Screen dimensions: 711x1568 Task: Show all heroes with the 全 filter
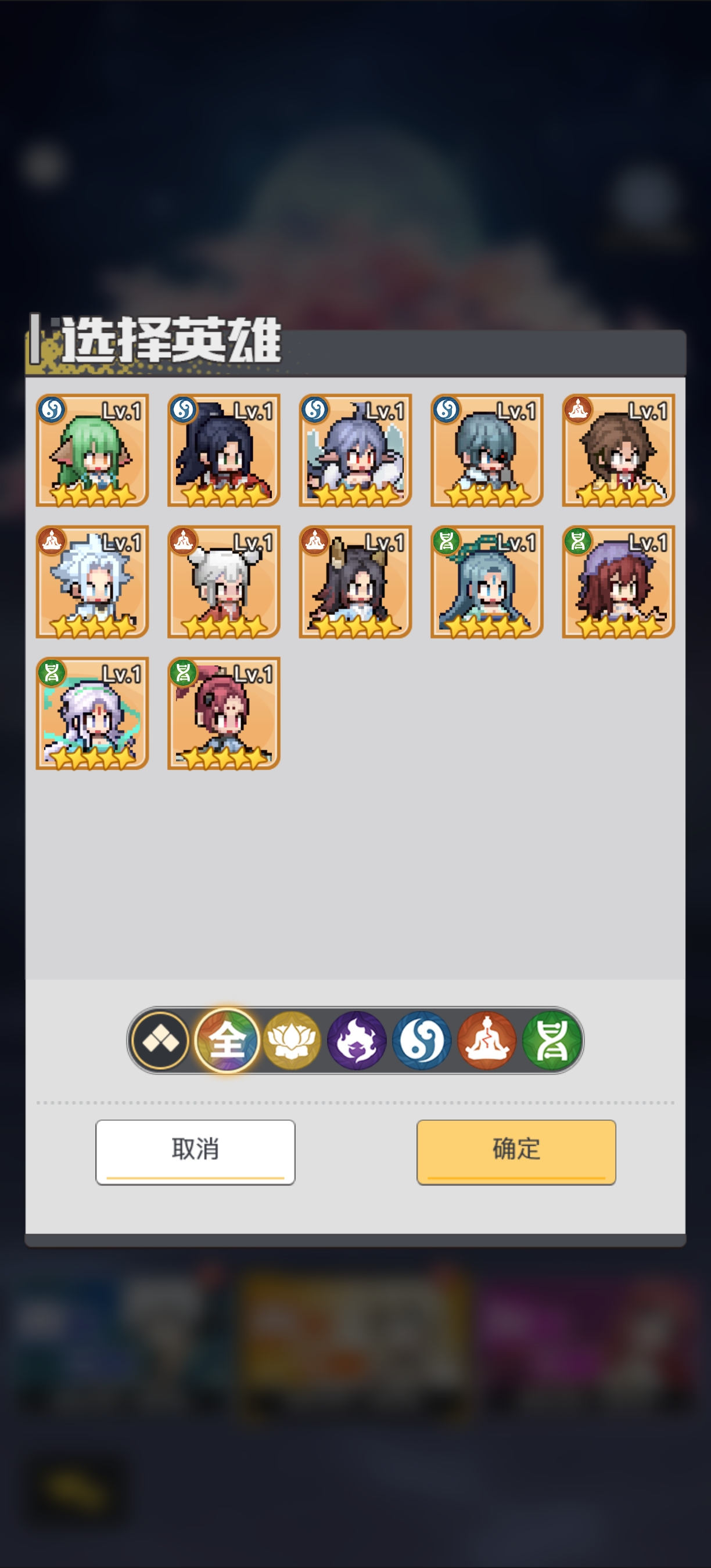point(227,1040)
